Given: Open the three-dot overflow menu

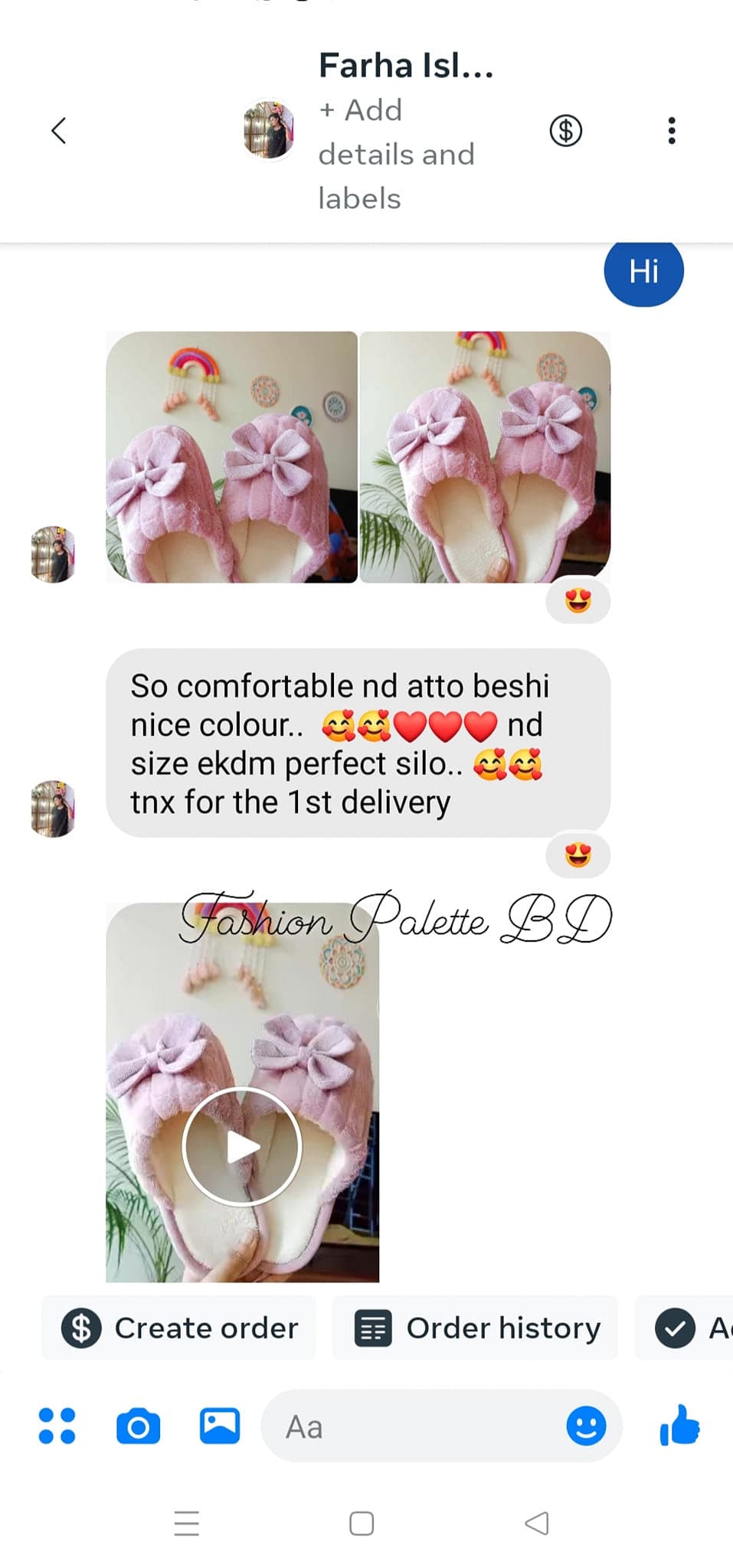Looking at the screenshot, I should (671, 131).
